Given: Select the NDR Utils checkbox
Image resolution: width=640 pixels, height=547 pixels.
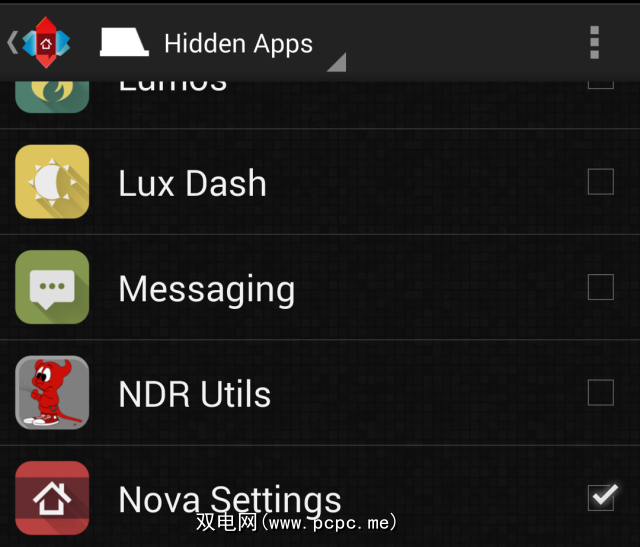Looking at the screenshot, I should pos(600,392).
